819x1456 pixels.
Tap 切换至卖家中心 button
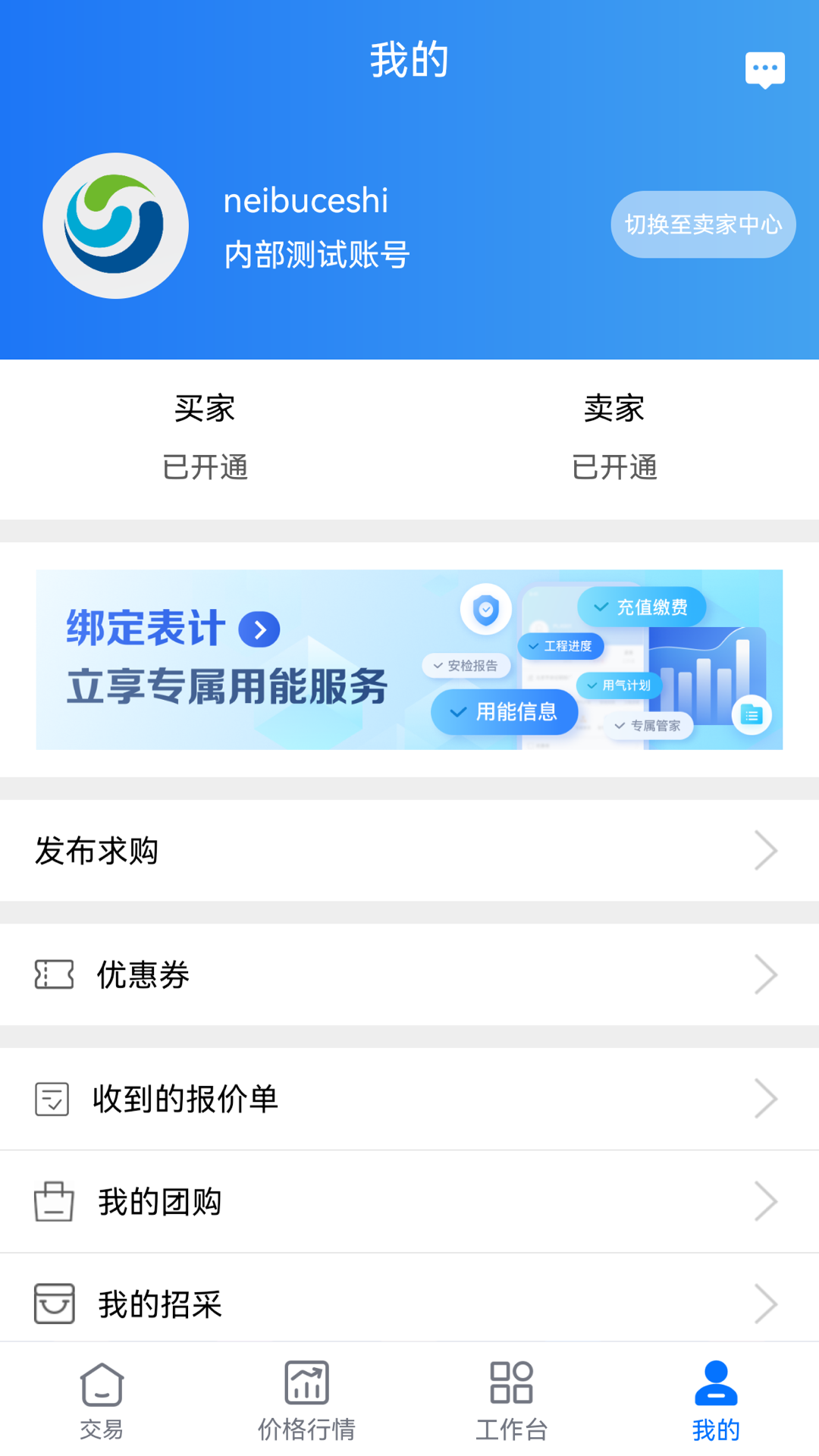[702, 224]
